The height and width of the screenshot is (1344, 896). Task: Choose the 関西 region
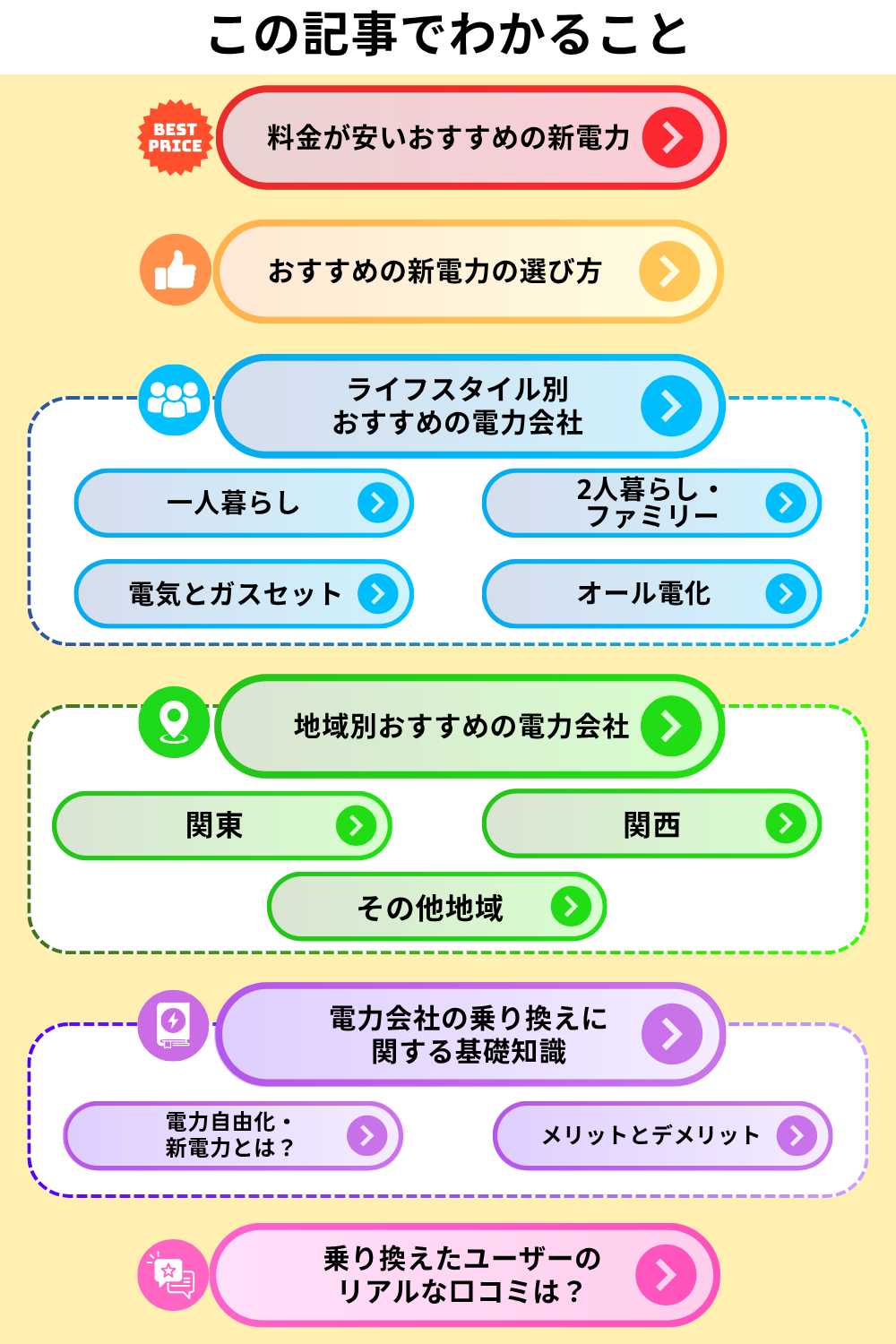(651, 823)
